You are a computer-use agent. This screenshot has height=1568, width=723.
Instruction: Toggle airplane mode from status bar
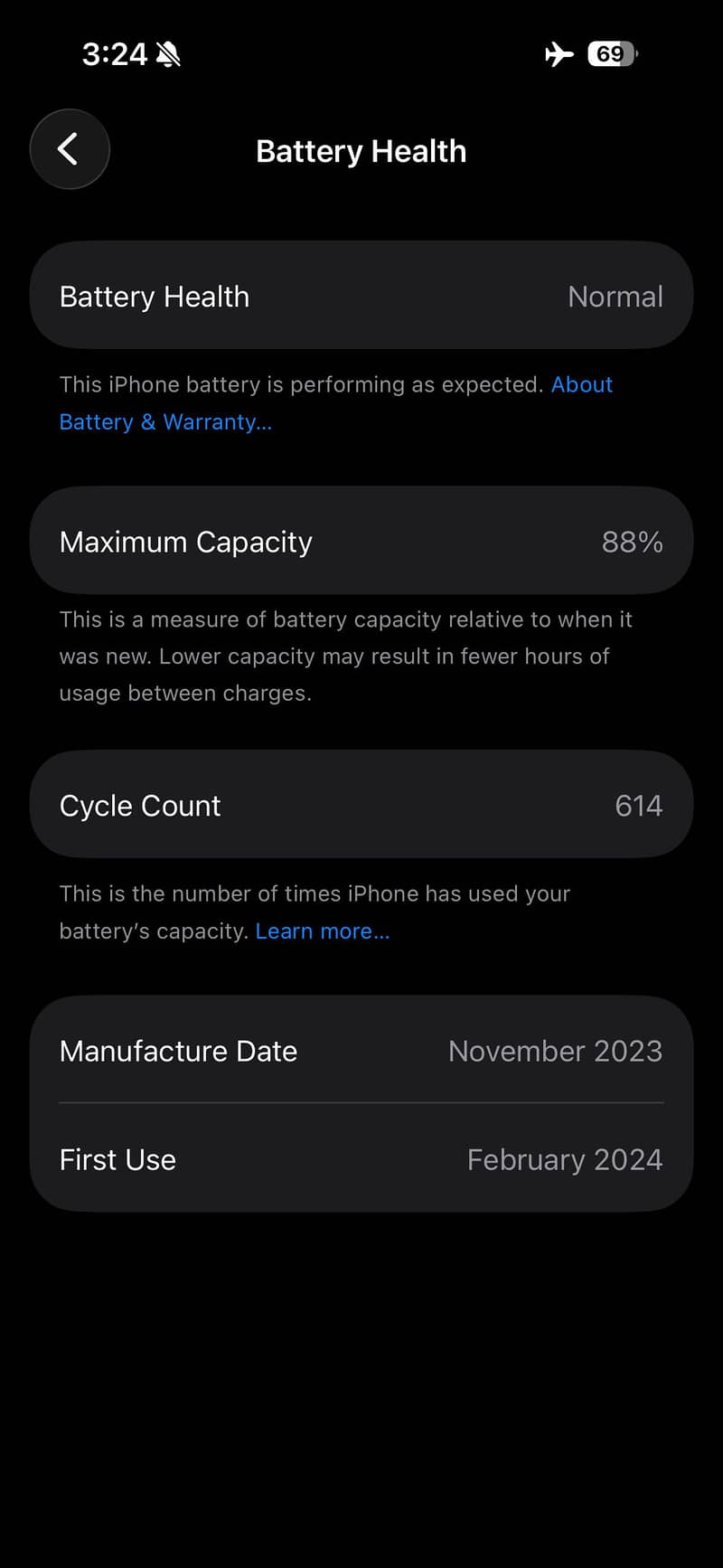coord(559,53)
